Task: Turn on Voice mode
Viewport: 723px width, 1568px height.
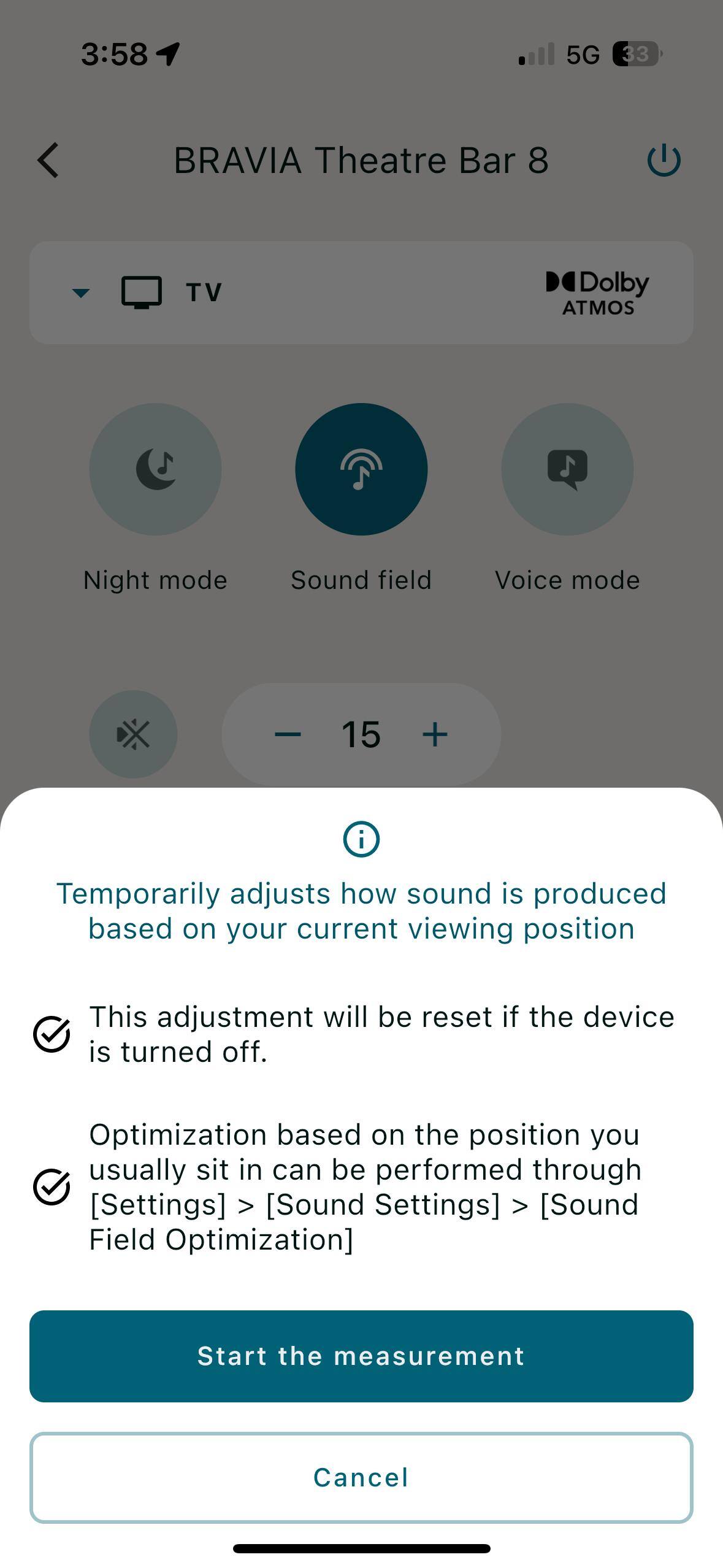Action: (567, 469)
